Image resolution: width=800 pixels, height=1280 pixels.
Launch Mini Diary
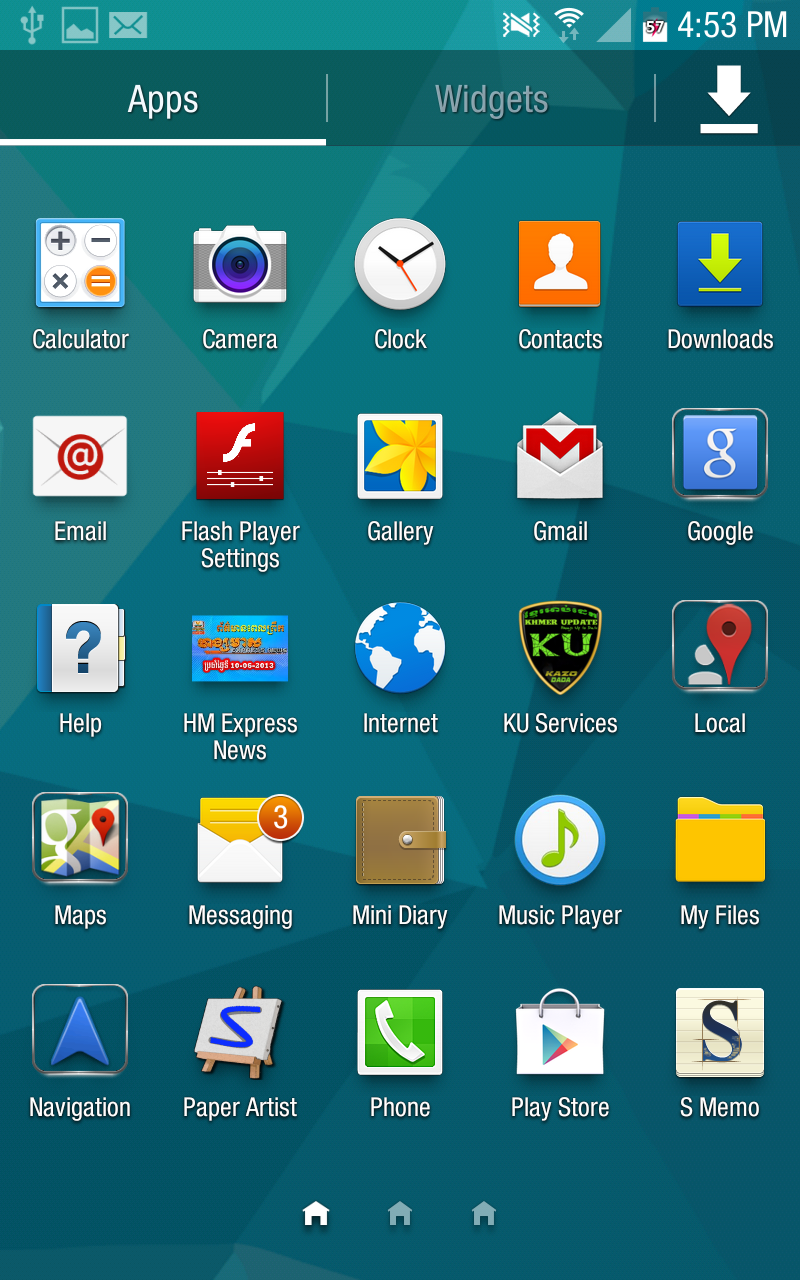(x=400, y=840)
